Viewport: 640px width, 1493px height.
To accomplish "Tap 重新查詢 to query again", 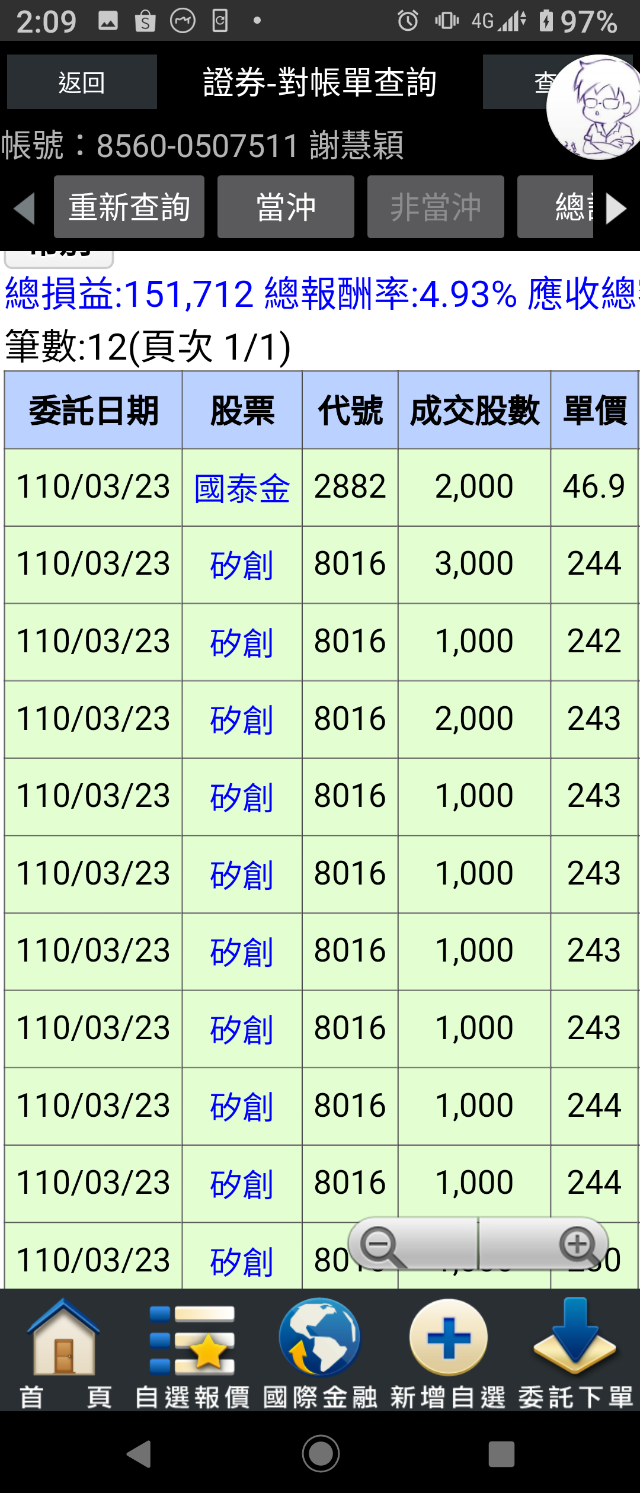I will [x=129, y=207].
